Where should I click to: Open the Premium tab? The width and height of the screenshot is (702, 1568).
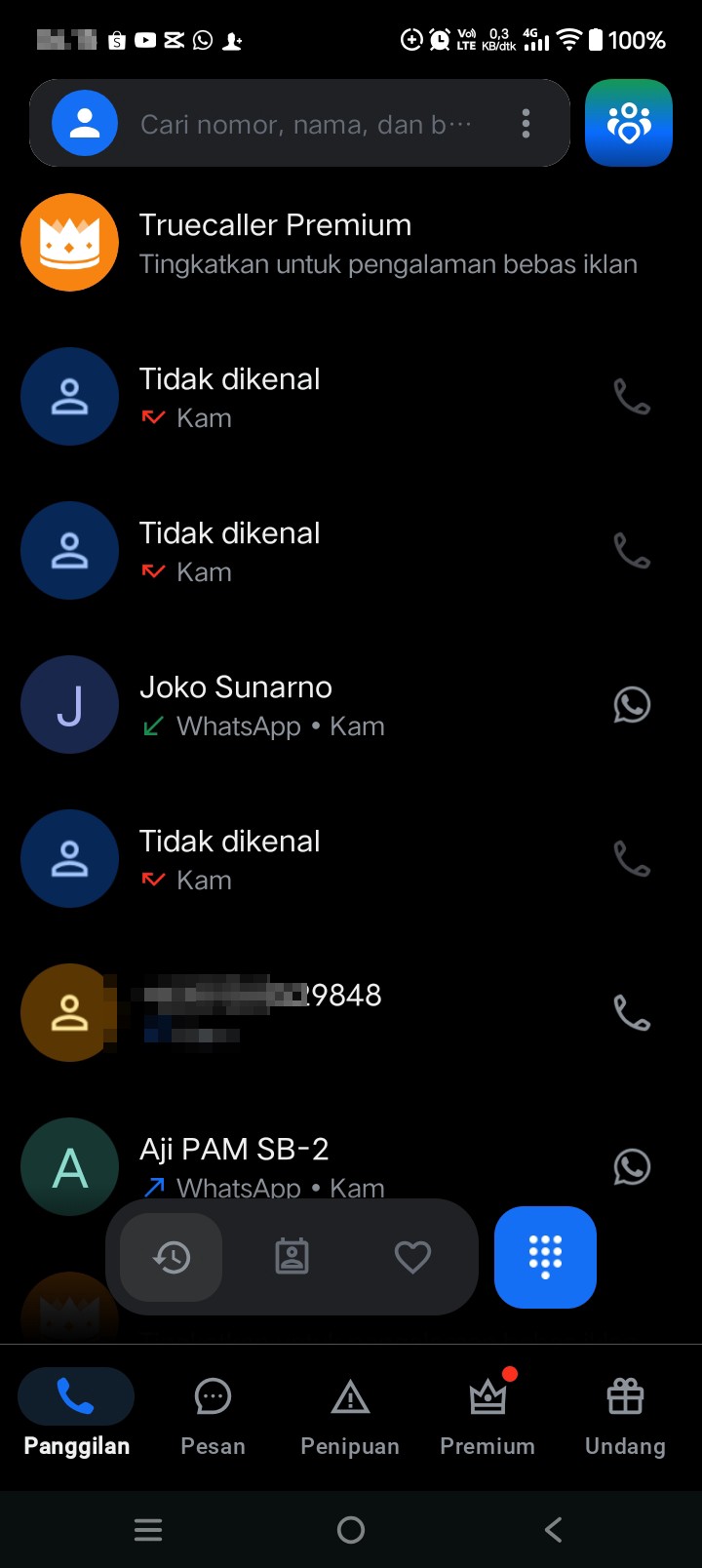[x=487, y=1417]
